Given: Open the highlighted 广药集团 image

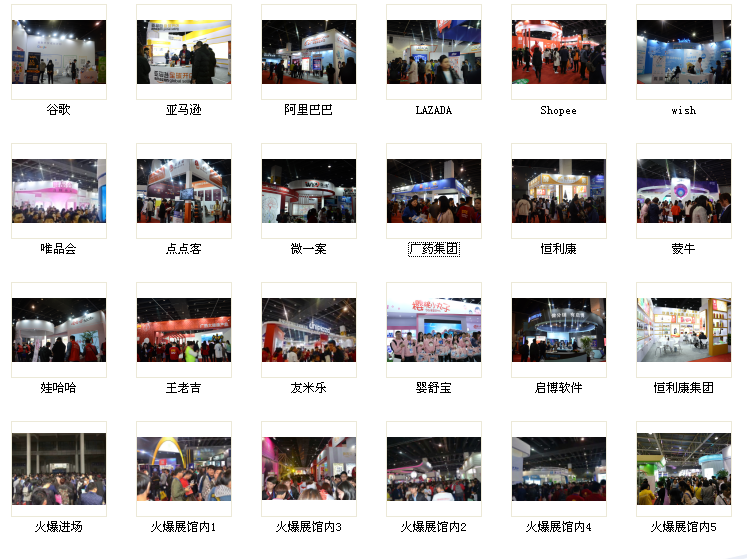Looking at the screenshot, I should [433, 191].
